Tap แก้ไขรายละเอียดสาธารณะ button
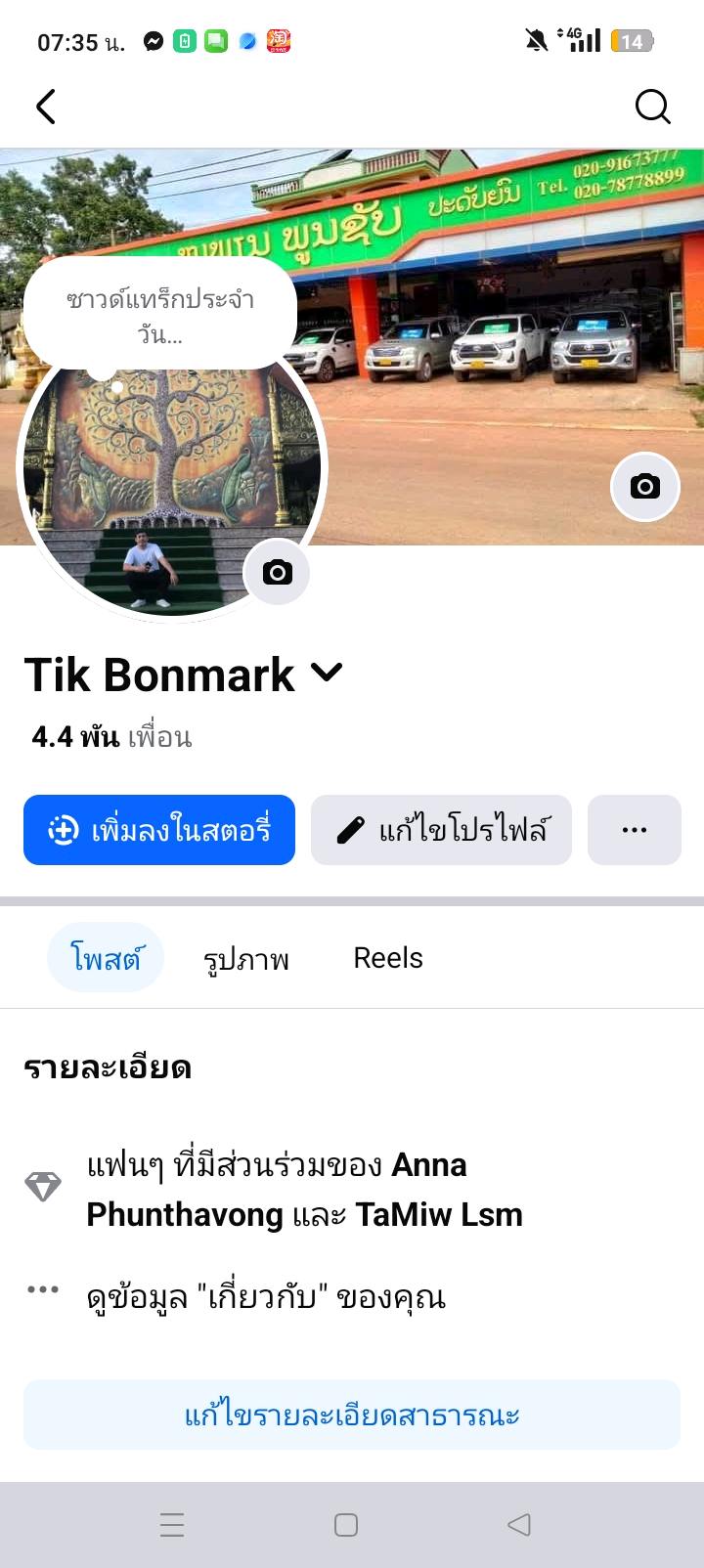704x1568 pixels. tap(352, 1415)
